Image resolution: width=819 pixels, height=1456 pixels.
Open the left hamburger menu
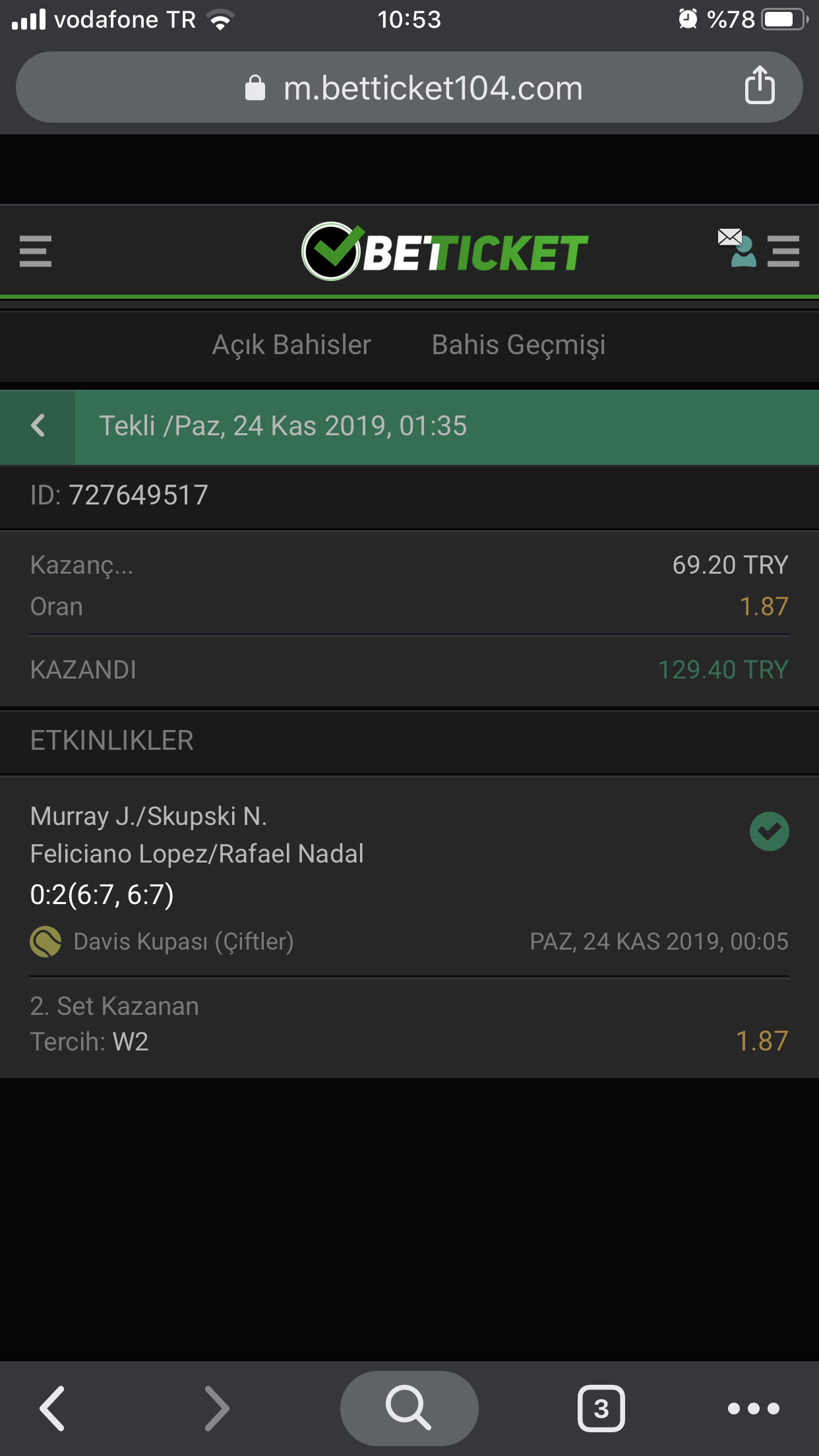36,251
